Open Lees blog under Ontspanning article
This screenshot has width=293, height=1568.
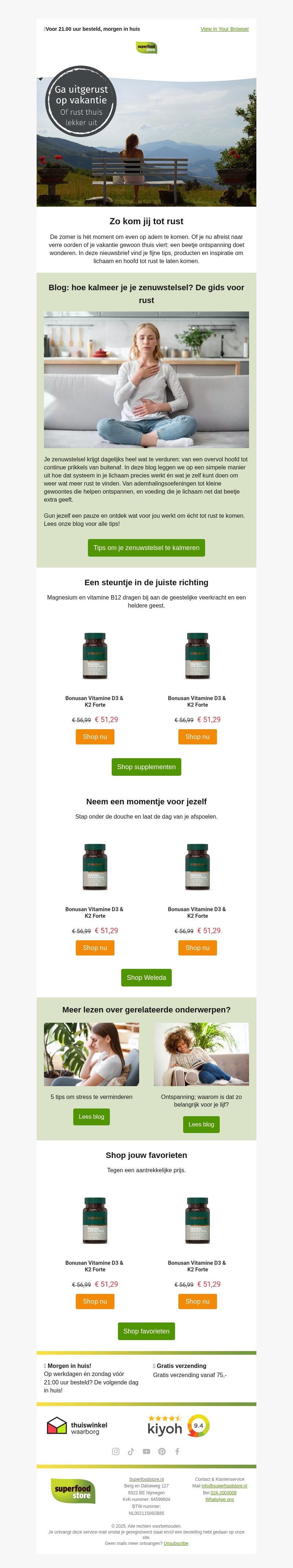pos(201,1124)
